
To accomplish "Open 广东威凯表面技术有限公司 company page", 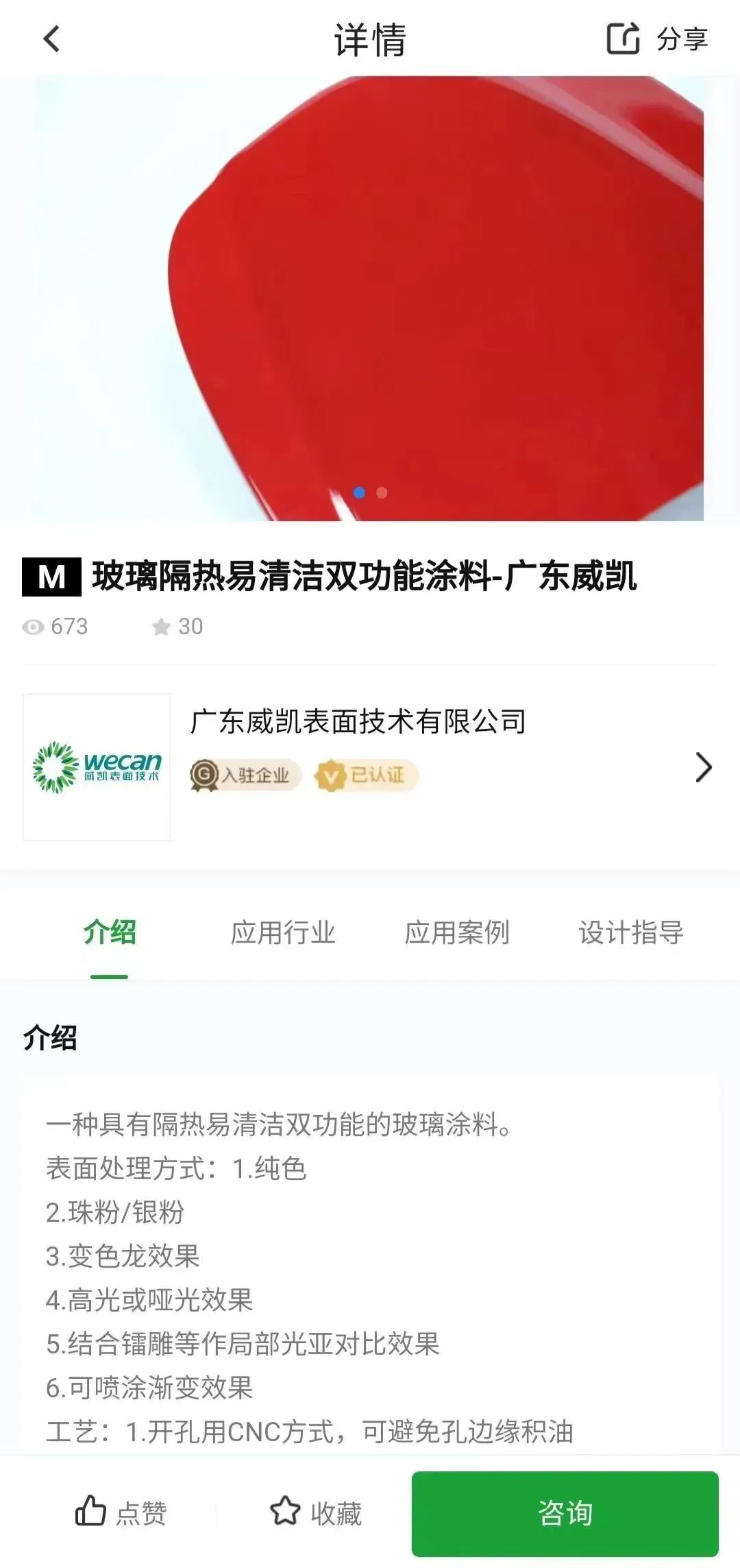I will (370, 767).
